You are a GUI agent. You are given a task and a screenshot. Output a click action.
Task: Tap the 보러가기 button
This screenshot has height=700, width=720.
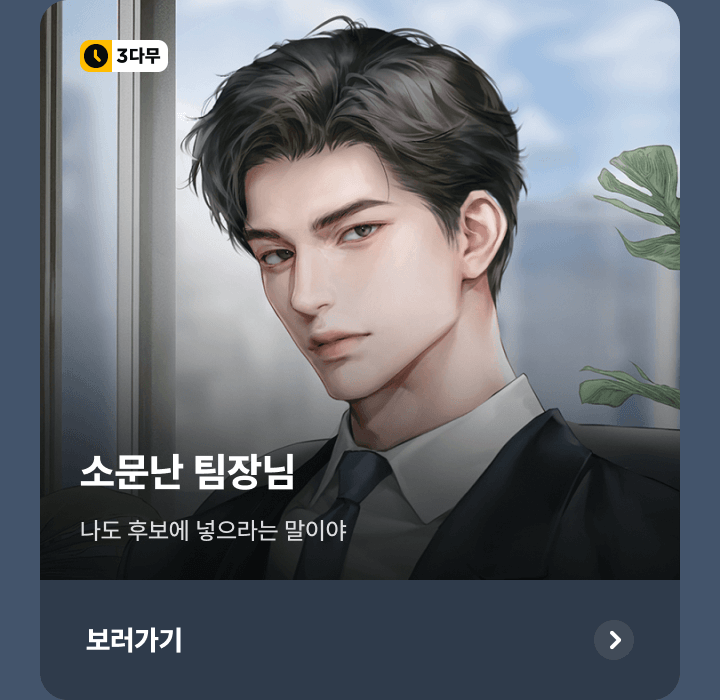(x=134, y=640)
